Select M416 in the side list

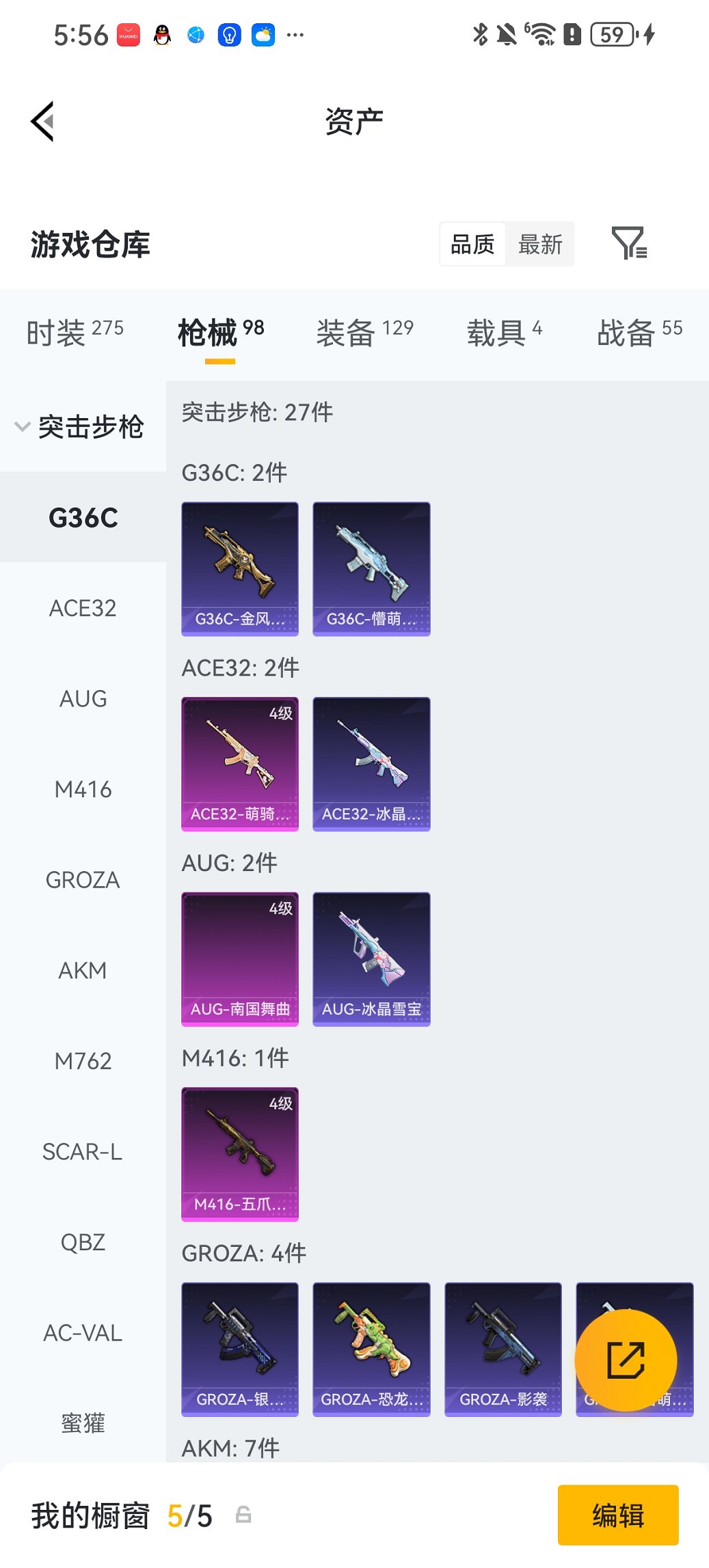[x=83, y=790]
